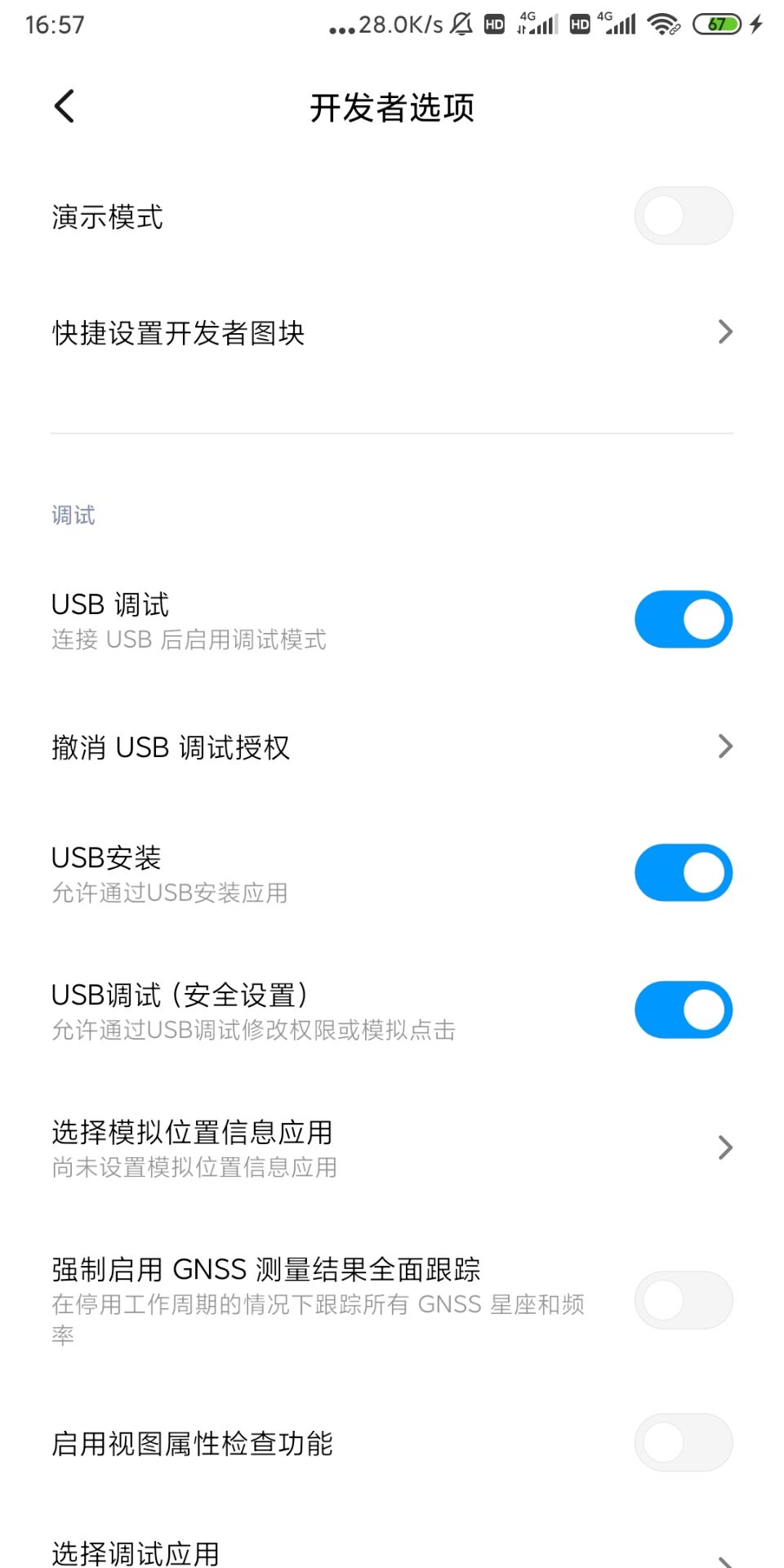Tap the battery indicator
784x1568 pixels.
pos(715,23)
